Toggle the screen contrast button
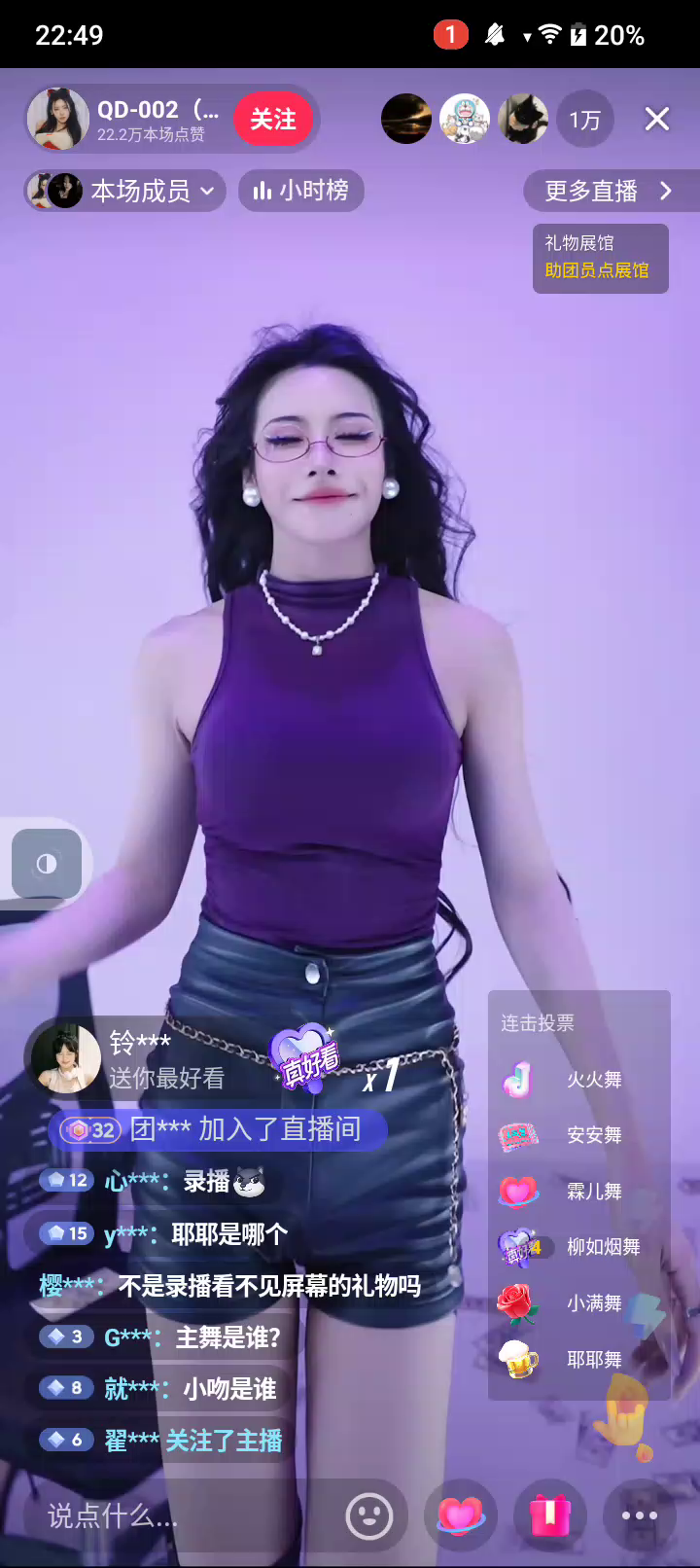The width and height of the screenshot is (700, 1568). (47, 864)
